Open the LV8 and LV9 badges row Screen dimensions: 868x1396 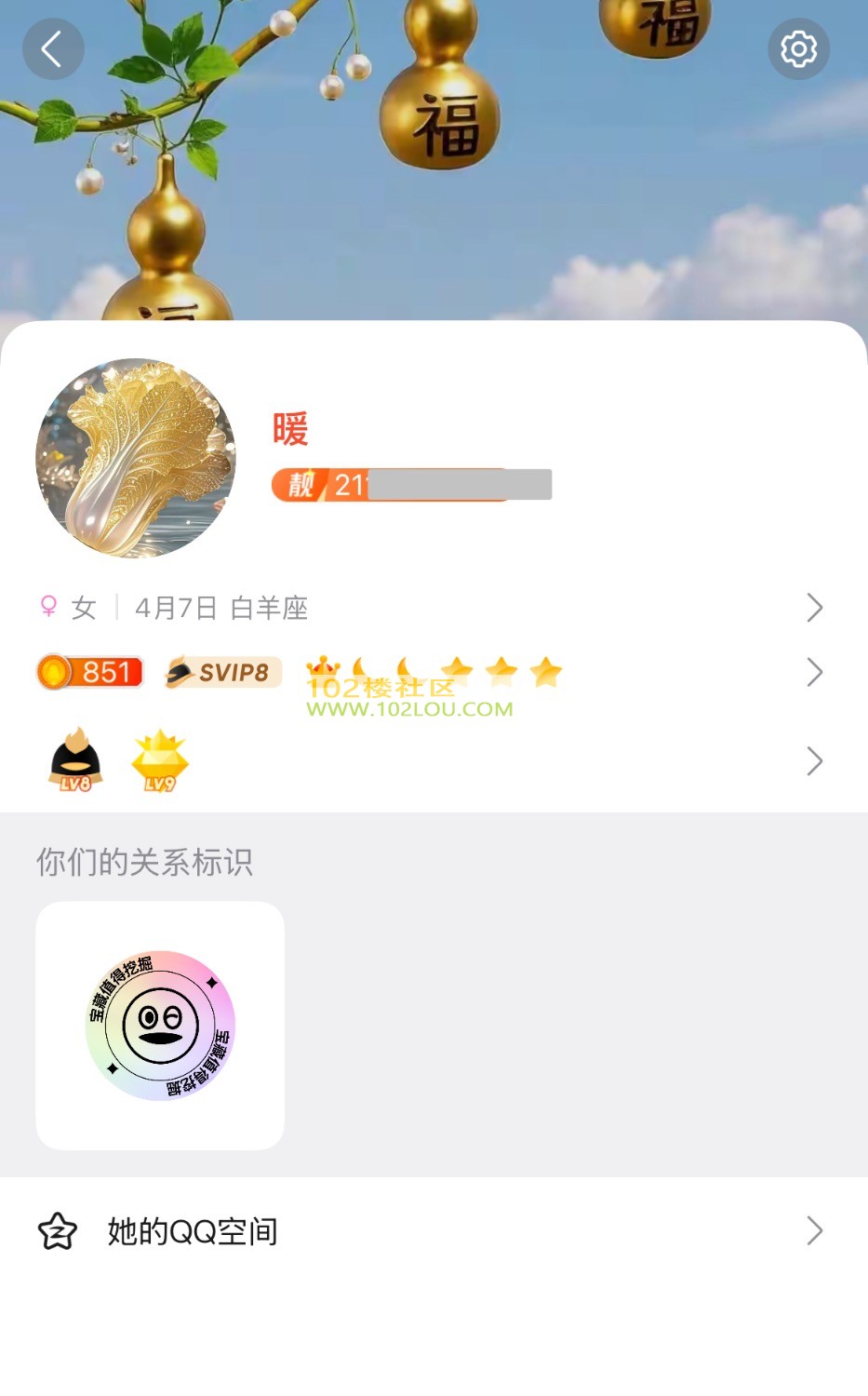coord(428,761)
